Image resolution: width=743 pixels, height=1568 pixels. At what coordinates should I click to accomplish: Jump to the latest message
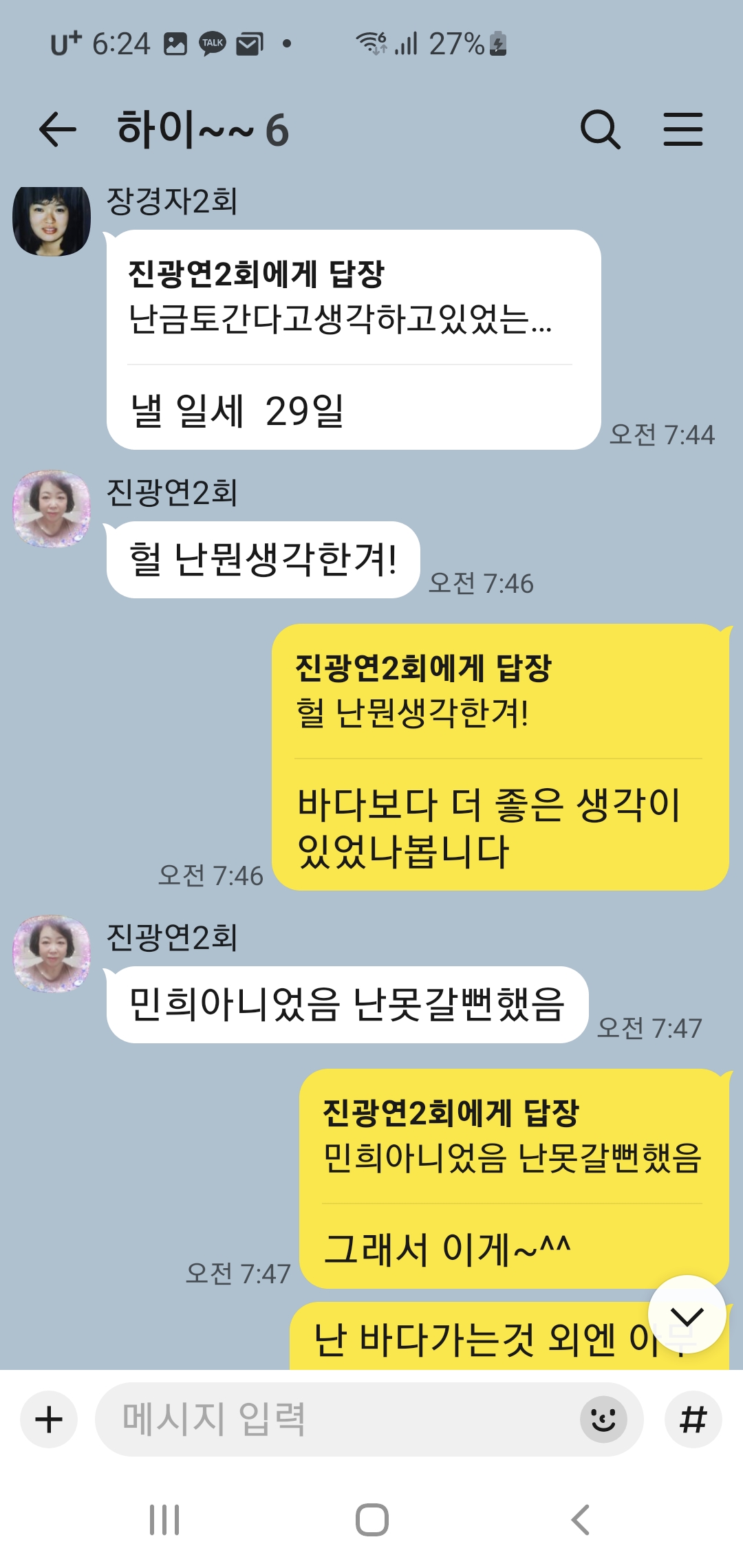pos(687,1315)
